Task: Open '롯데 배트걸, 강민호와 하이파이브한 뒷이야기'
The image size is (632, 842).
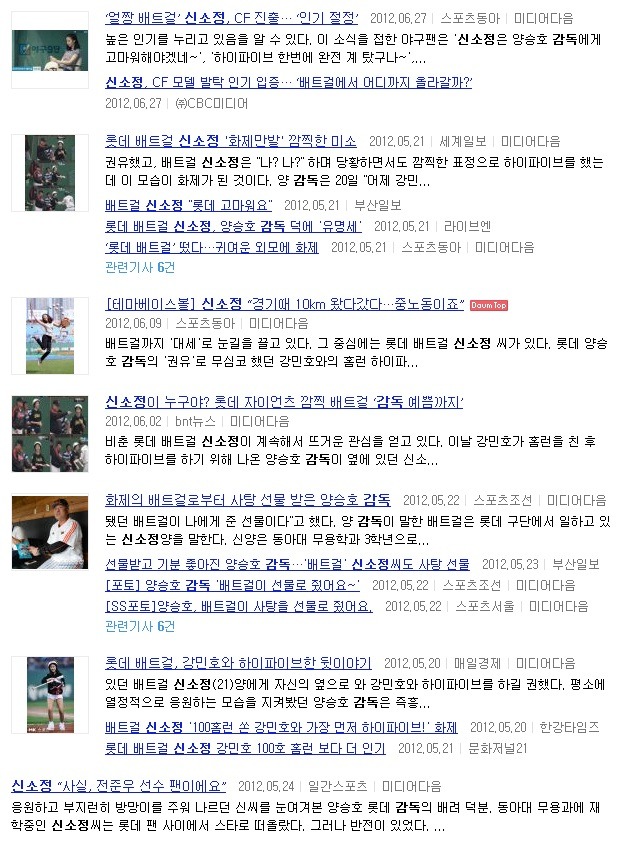Action: 238,662
